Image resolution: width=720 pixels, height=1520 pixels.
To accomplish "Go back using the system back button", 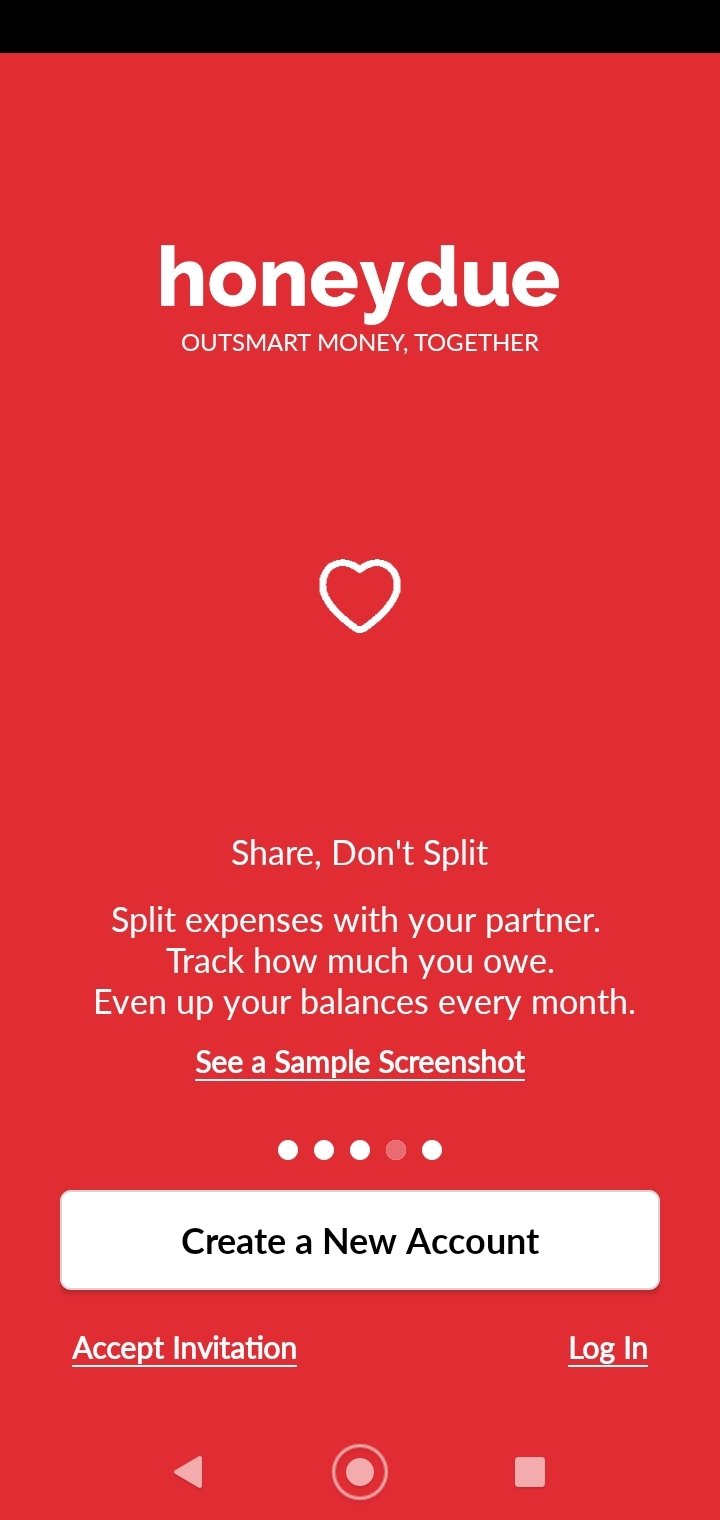I will tap(188, 1472).
